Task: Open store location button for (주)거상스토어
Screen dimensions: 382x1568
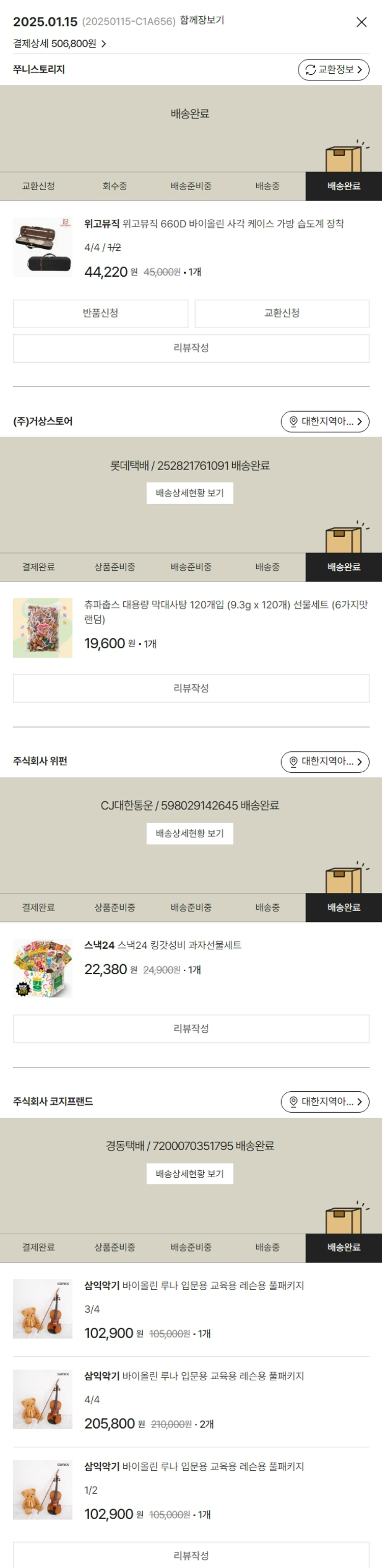Action: 325,421
